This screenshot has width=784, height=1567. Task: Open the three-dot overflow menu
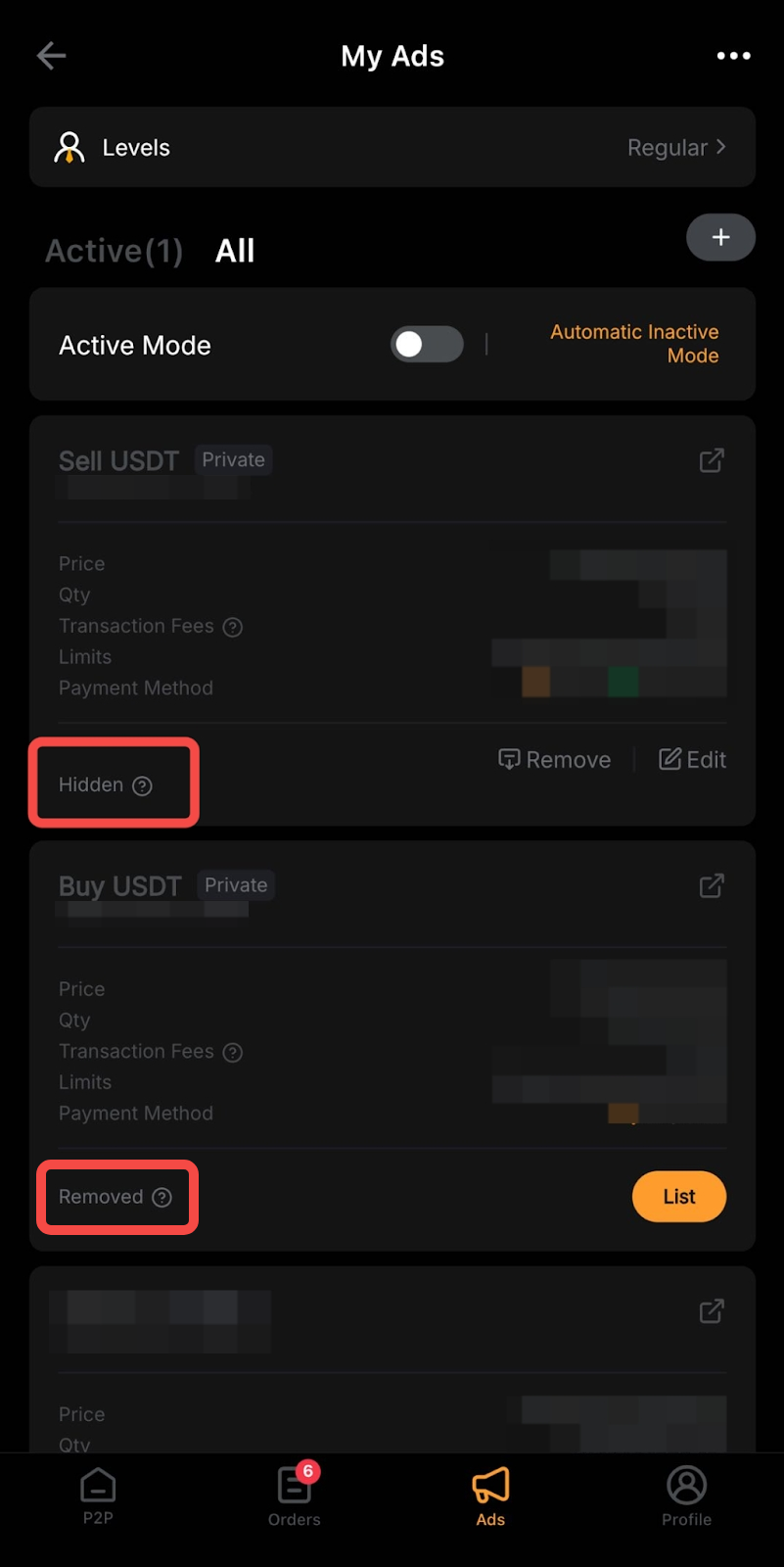point(733,56)
